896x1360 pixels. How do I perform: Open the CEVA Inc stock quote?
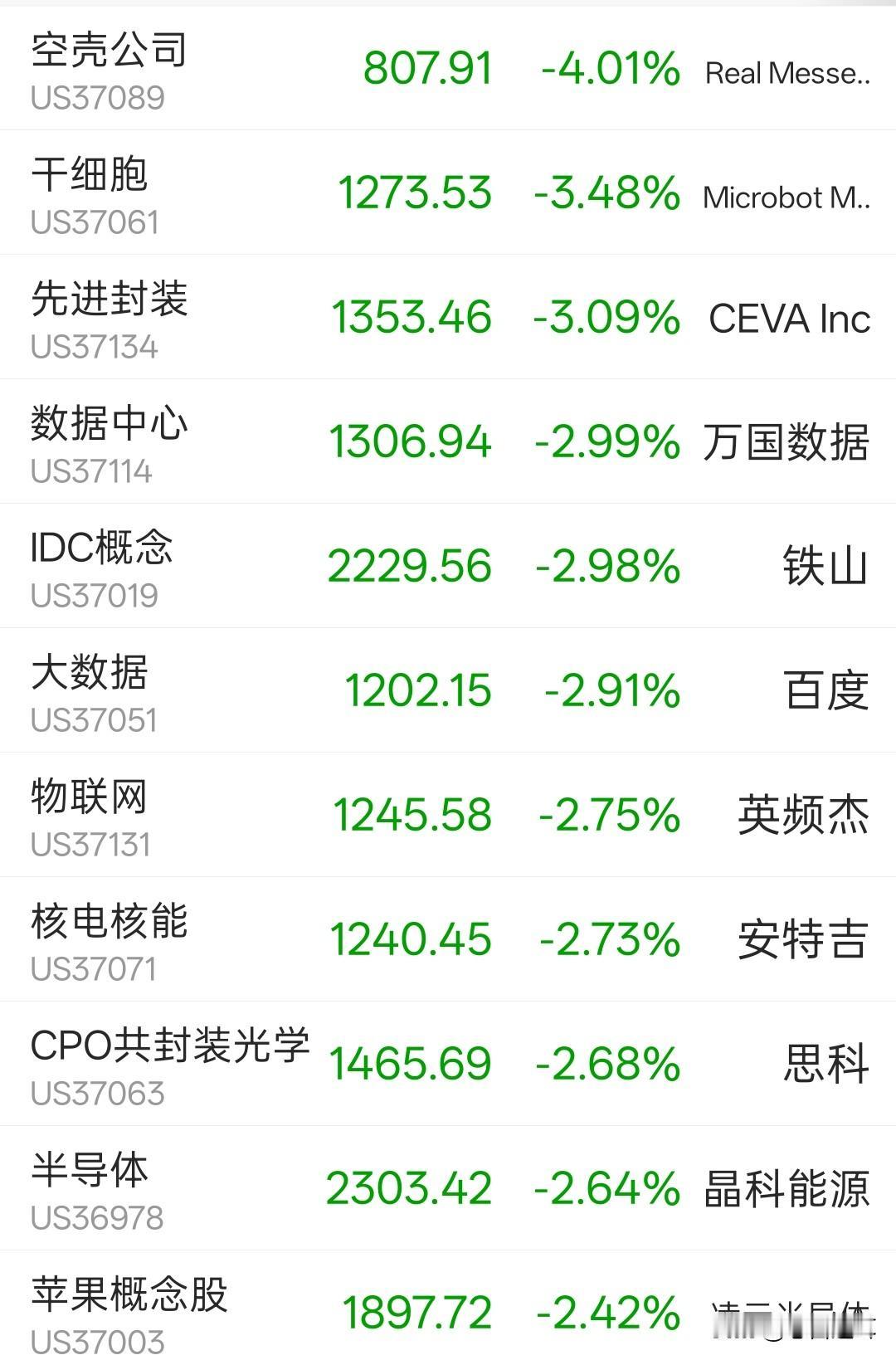point(788,317)
